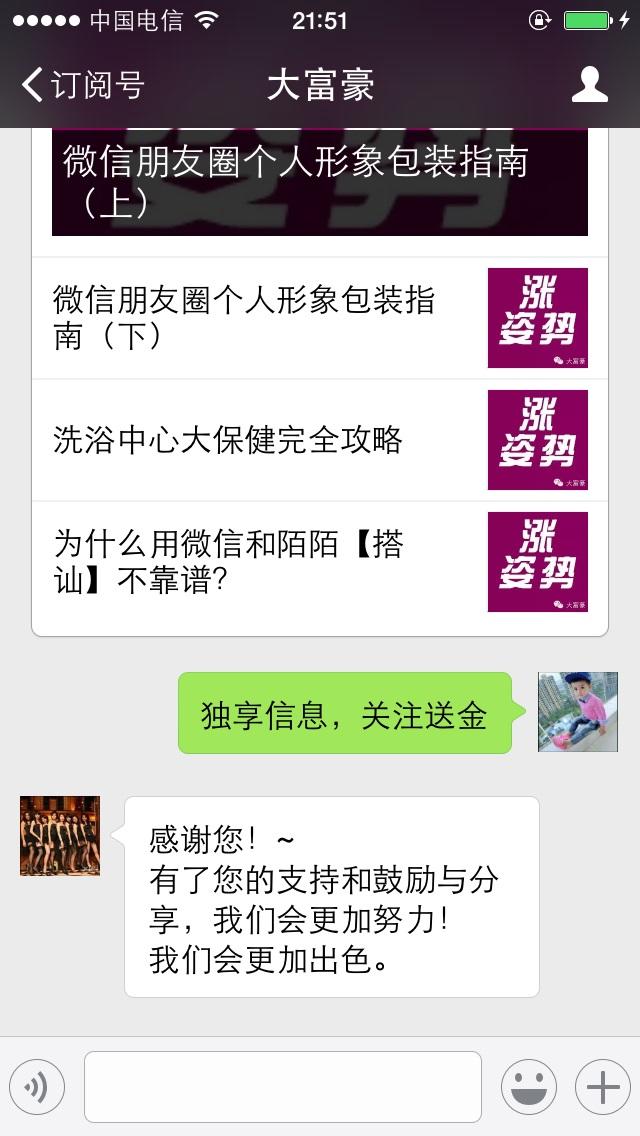This screenshot has height=1136, width=640.
Task: Tap my own avatar beside sent message
Action: pyautogui.click(x=578, y=712)
